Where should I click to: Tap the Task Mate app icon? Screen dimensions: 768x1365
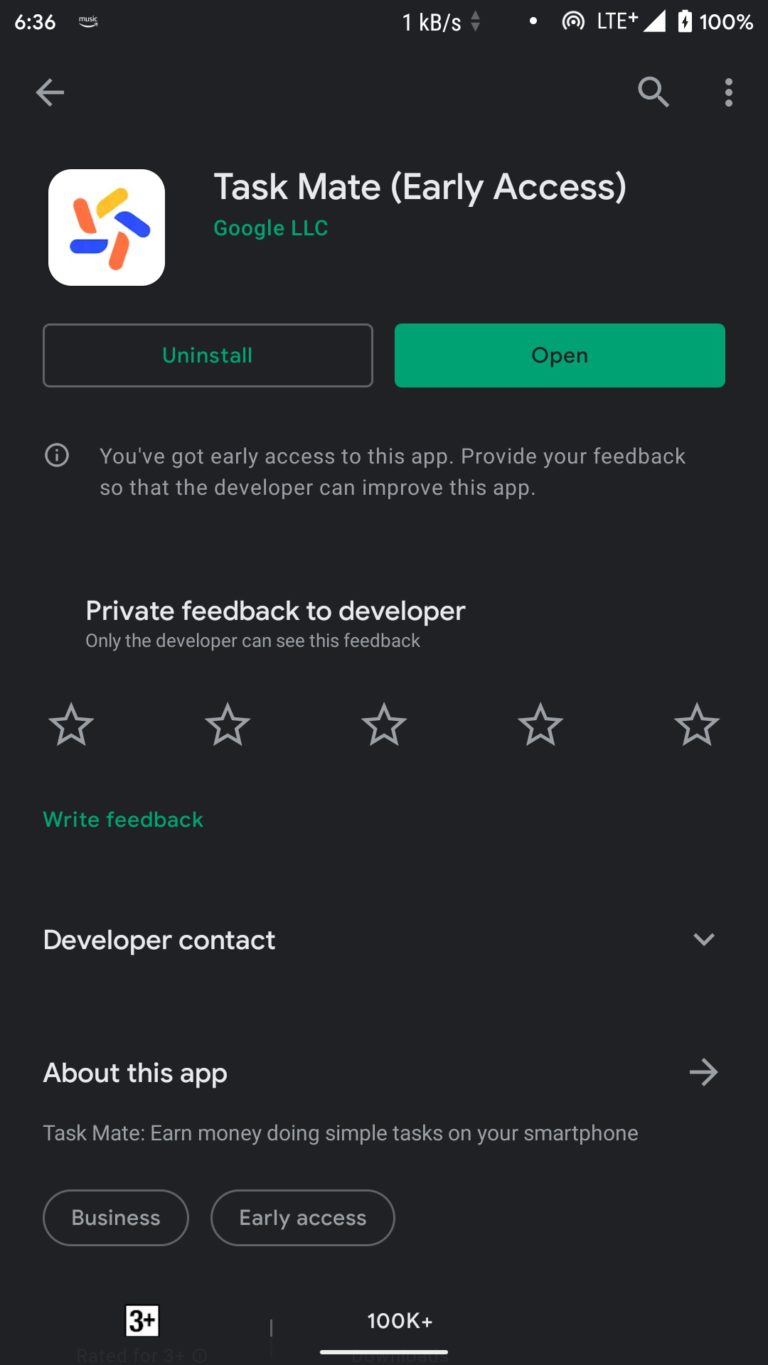point(106,227)
